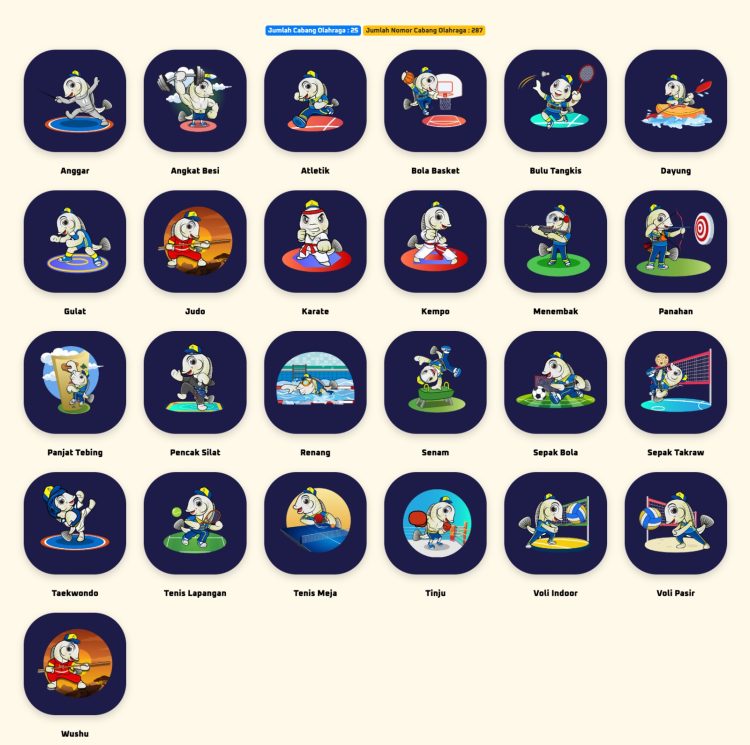Select the Dayung tile
This screenshot has height=745, width=750.
coord(675,101)
